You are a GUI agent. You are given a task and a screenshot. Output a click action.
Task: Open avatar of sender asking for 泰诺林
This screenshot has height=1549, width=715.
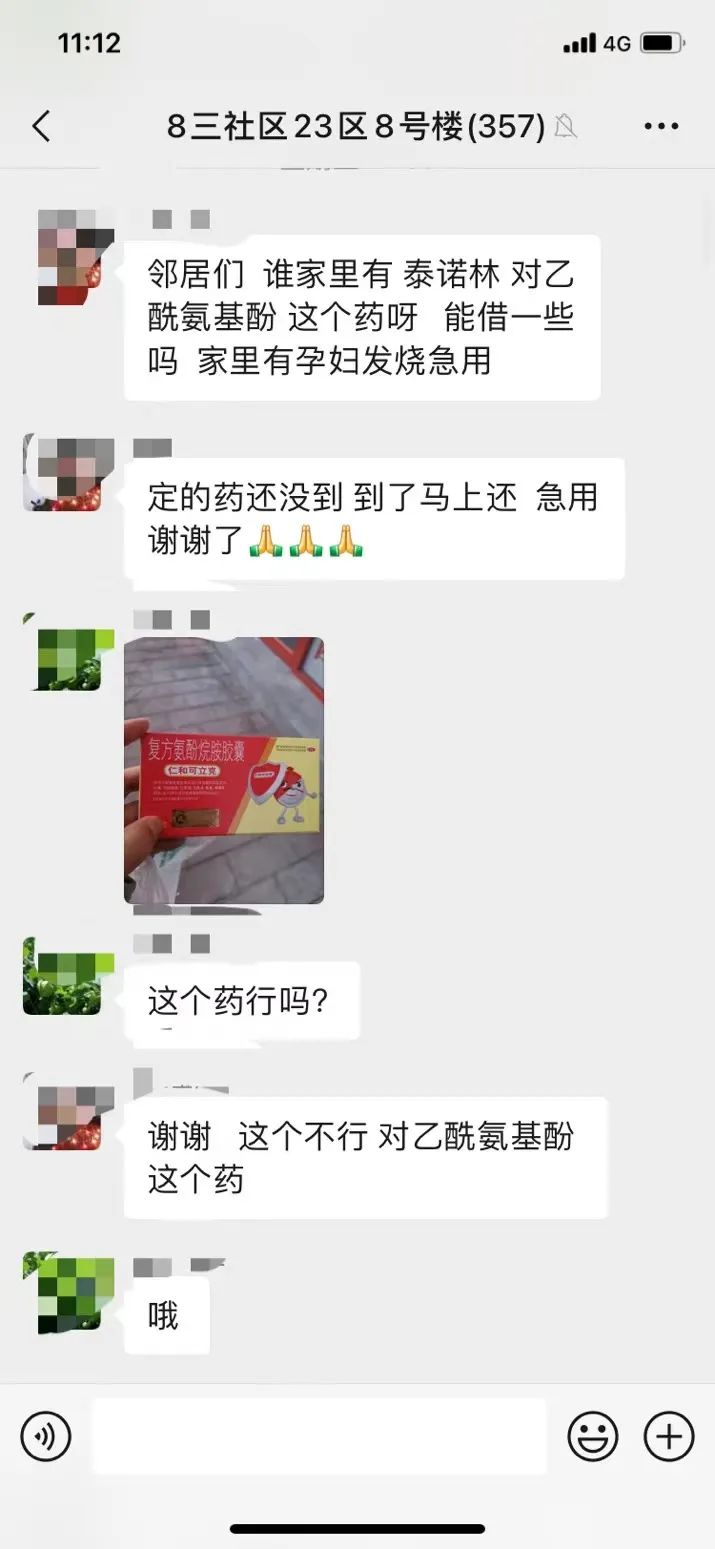[69, 257]
